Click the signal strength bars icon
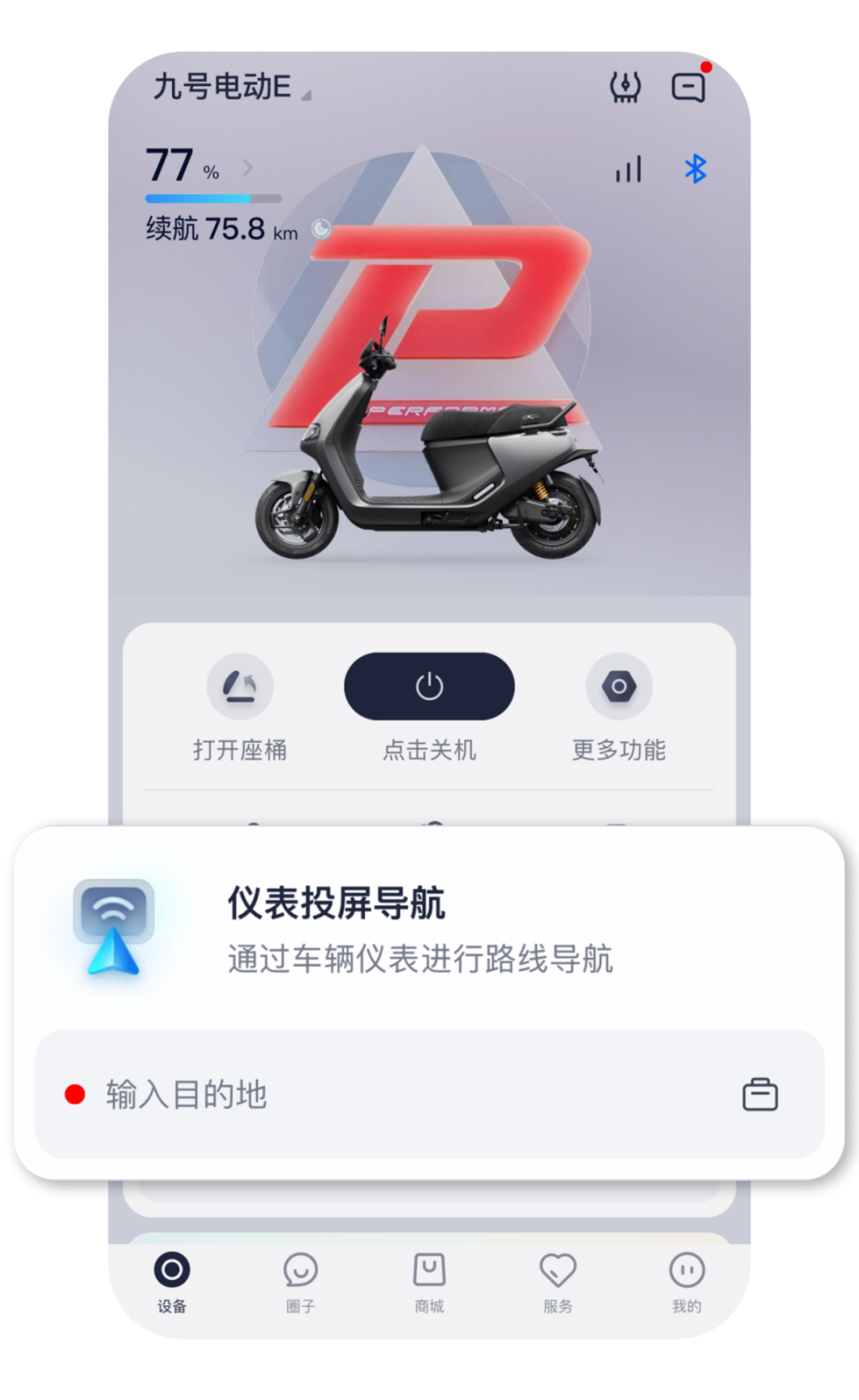The width and height of the screenshot is (859, 1400). click(629, 168)
